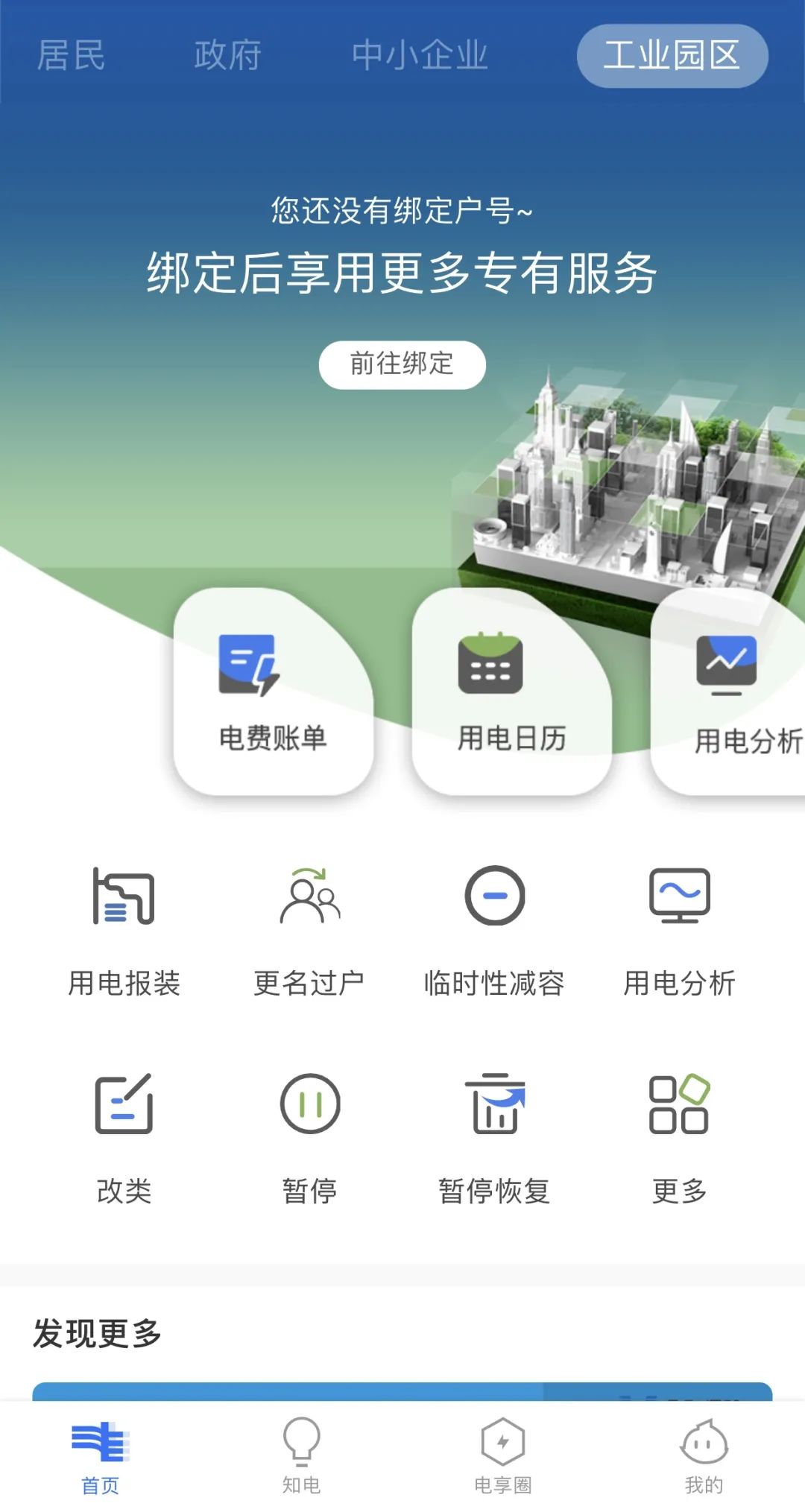The width and height of the screenshot is (805, 1512).
Task: Tap the 前往绑定 button
Action: pyautogui.click(x=402, y=364)
